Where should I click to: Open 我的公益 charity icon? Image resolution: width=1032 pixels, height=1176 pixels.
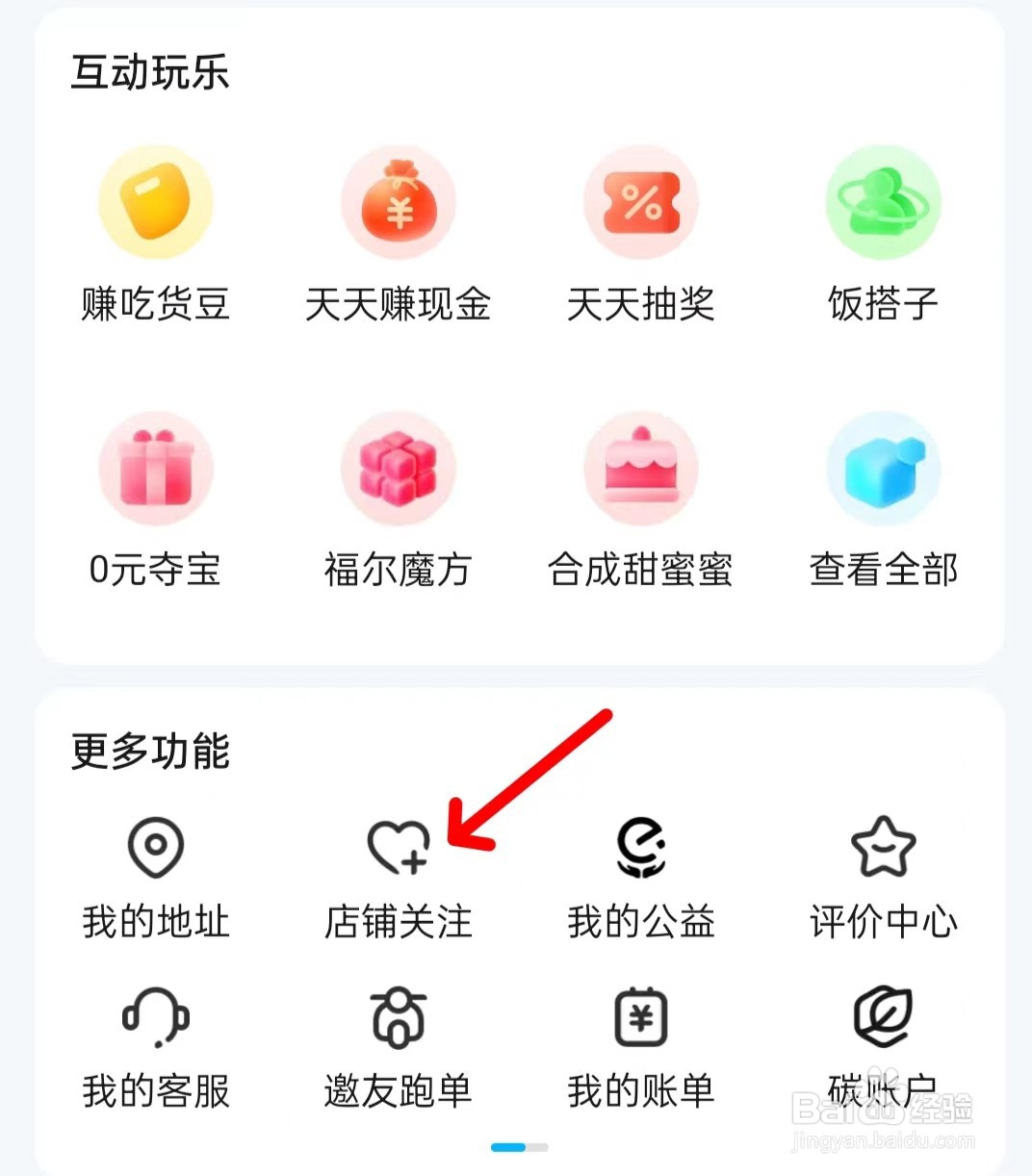pos(639,849)
